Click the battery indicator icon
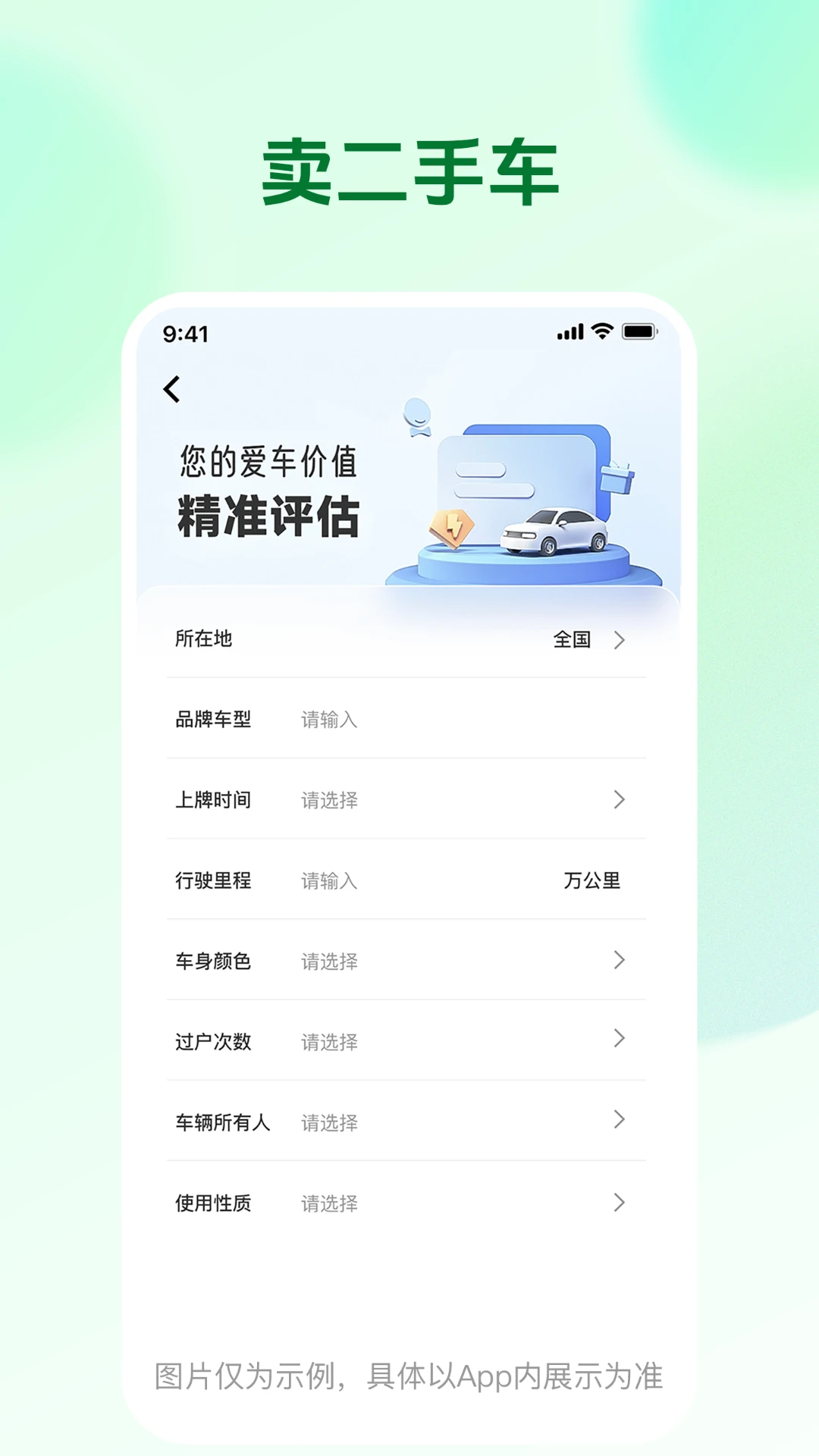 (638, 331)
